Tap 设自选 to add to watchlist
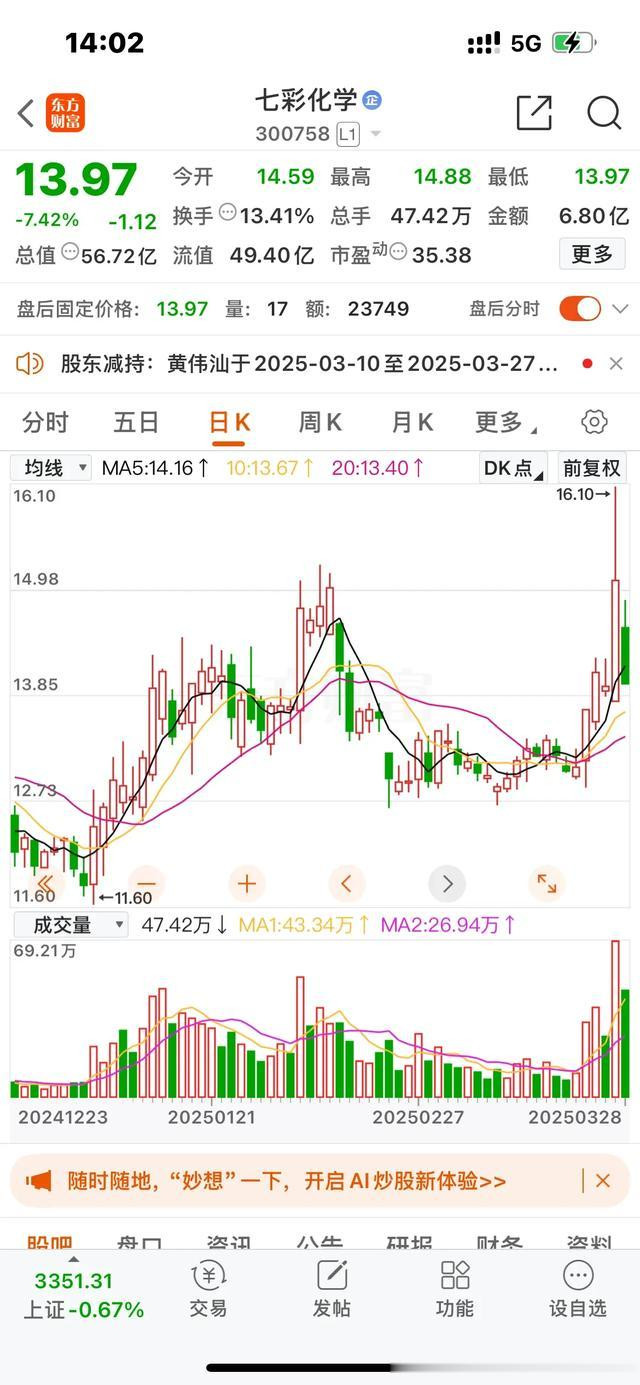Viewport: 640px width, 1385px height. [578, 1288]
